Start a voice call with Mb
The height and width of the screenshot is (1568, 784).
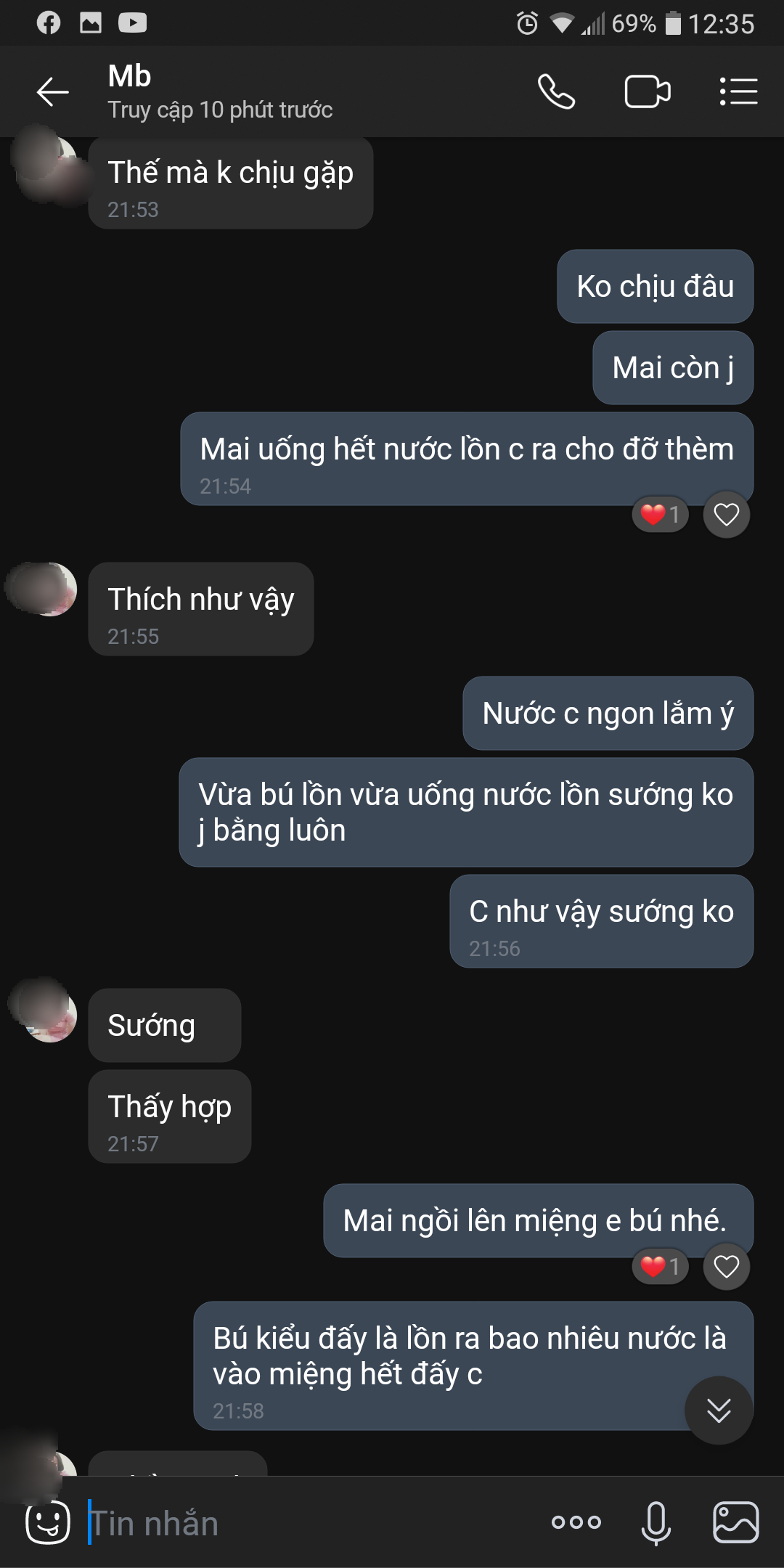pyautogui.click(x=556, y=92)
